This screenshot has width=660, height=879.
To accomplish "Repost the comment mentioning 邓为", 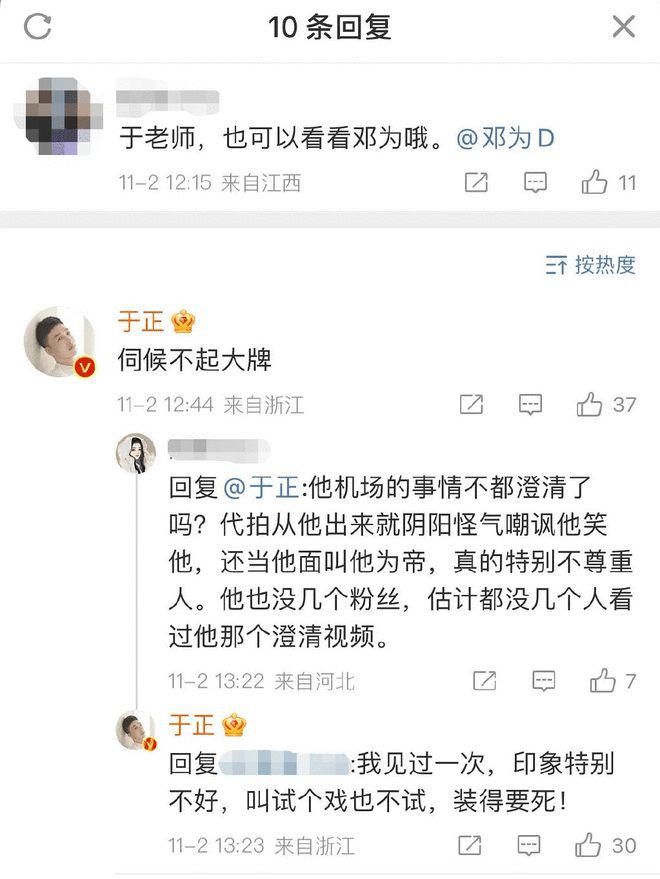I will 477,183.
